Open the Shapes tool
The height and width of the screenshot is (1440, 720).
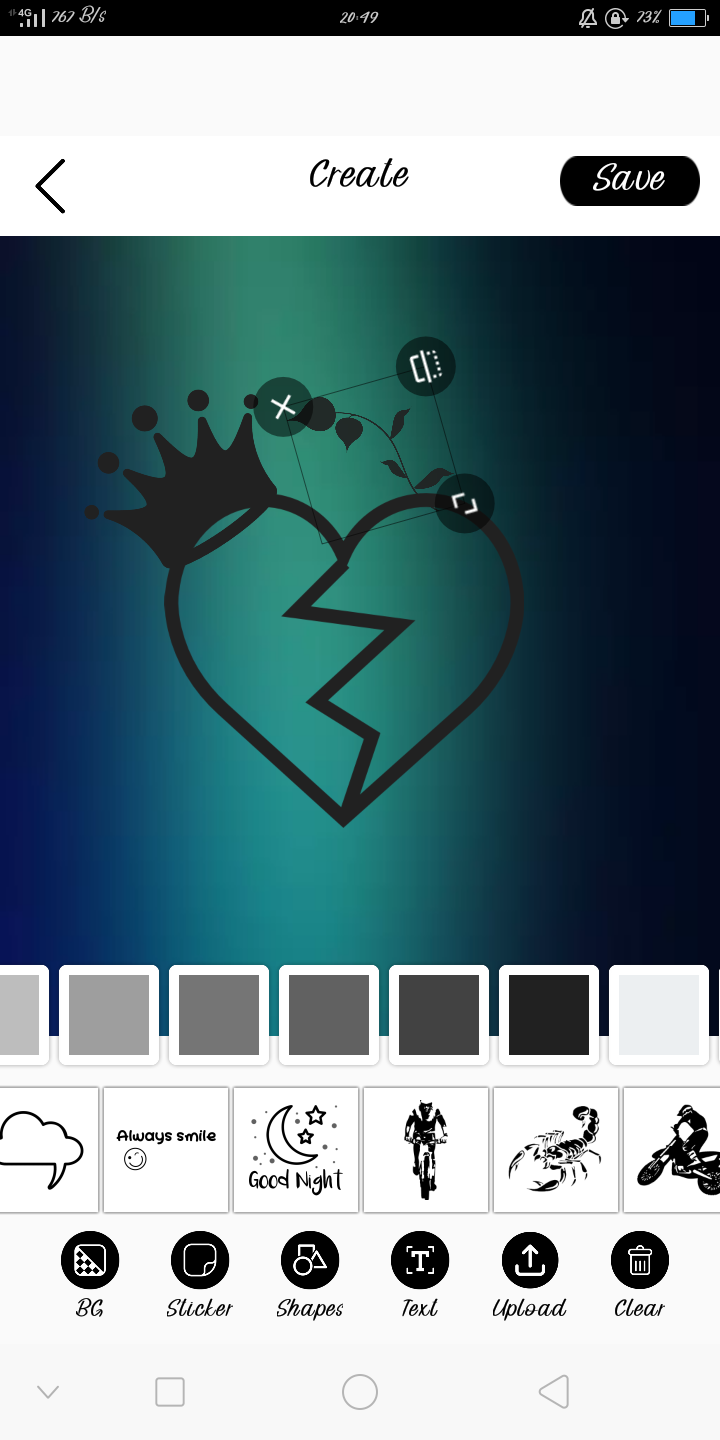pyautogui.click(x=310, y=1260)
